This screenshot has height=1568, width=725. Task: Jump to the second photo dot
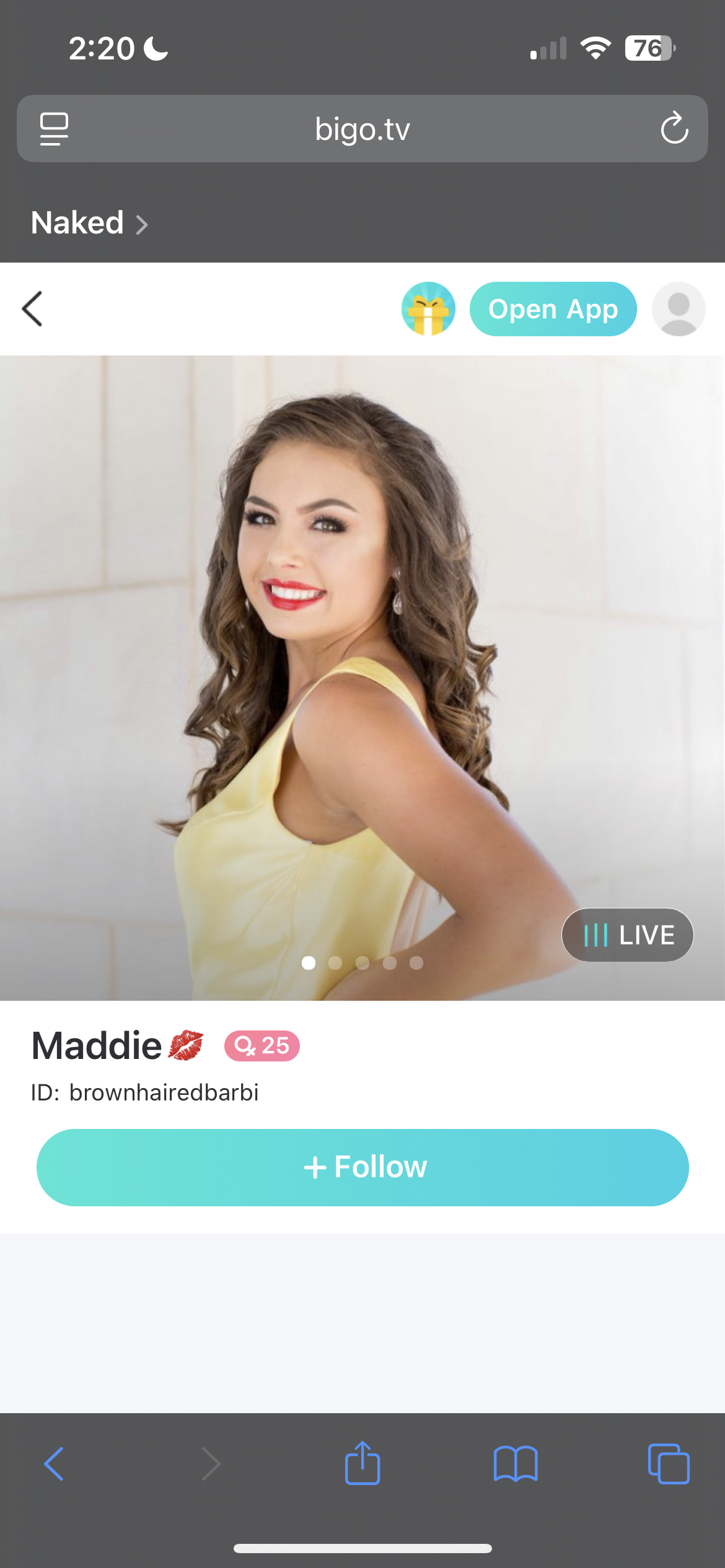point(335,963)
